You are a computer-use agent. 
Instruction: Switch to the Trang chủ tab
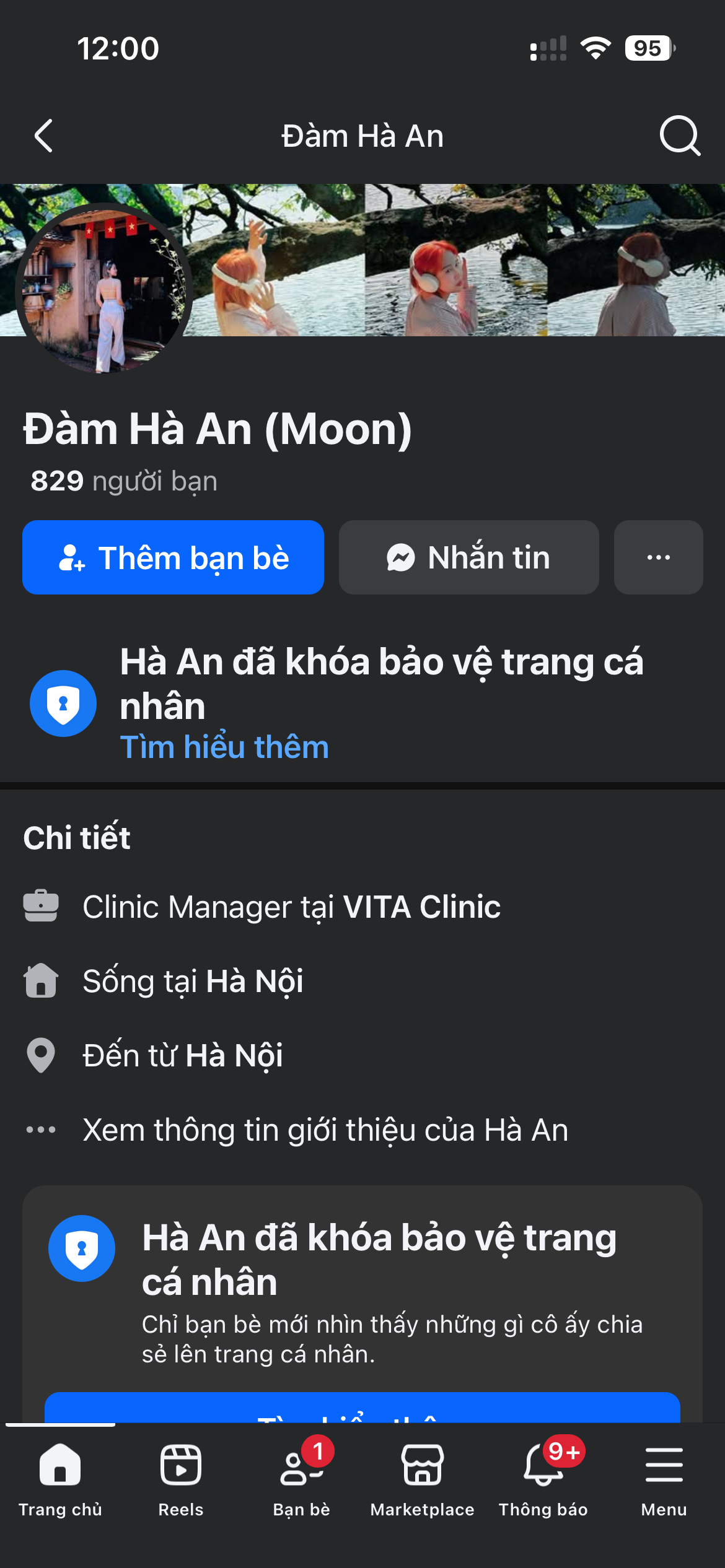click(60, 1477)
